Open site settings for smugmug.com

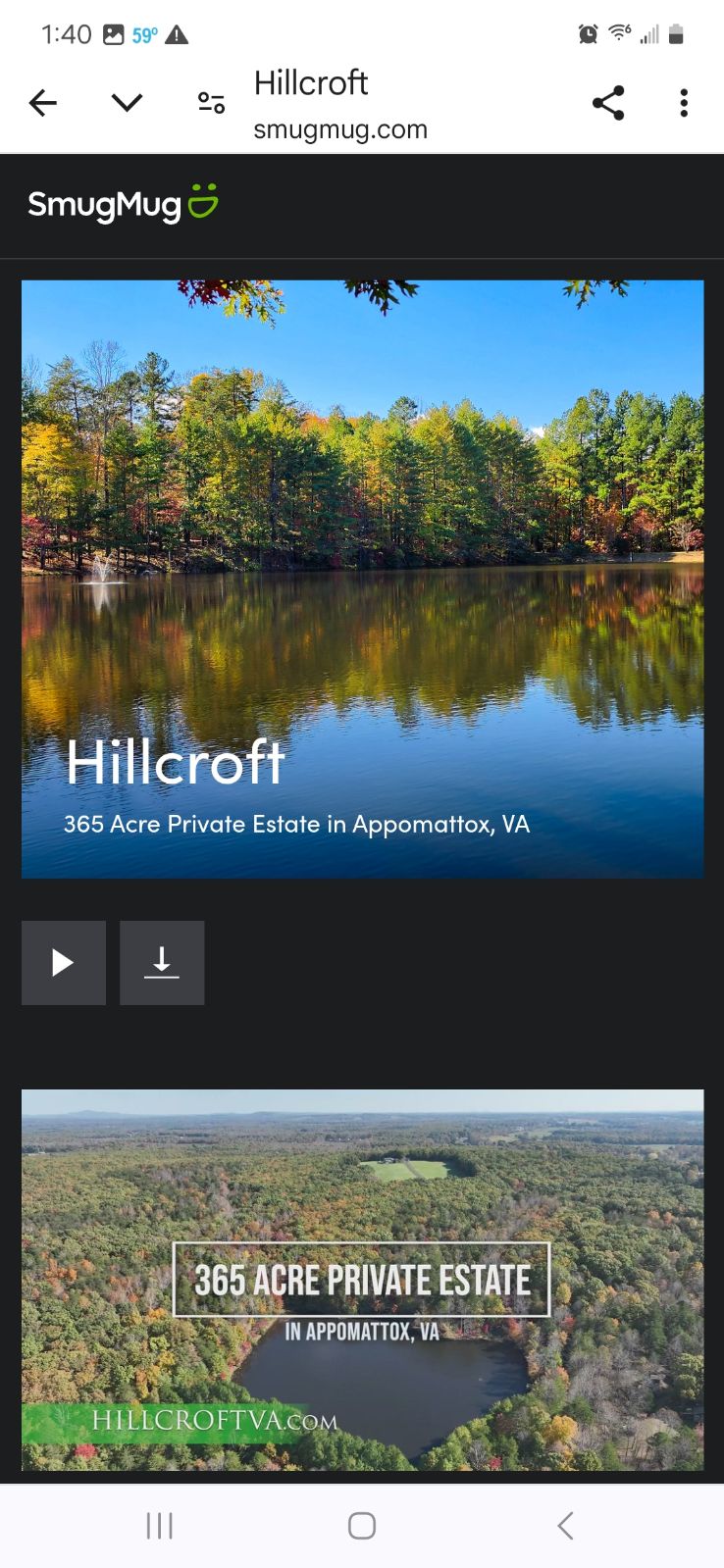pos(211,103)
